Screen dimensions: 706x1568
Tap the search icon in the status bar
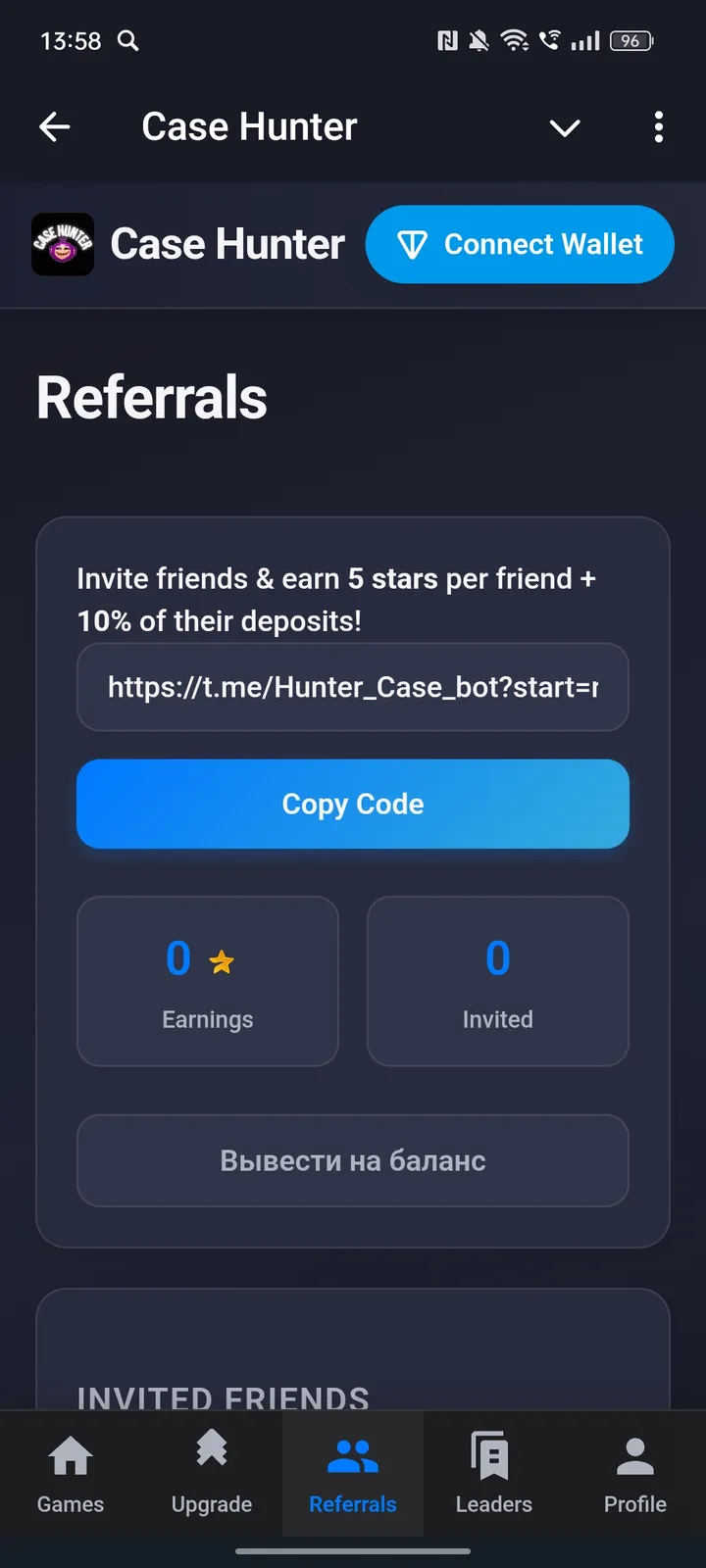point(128,41)
